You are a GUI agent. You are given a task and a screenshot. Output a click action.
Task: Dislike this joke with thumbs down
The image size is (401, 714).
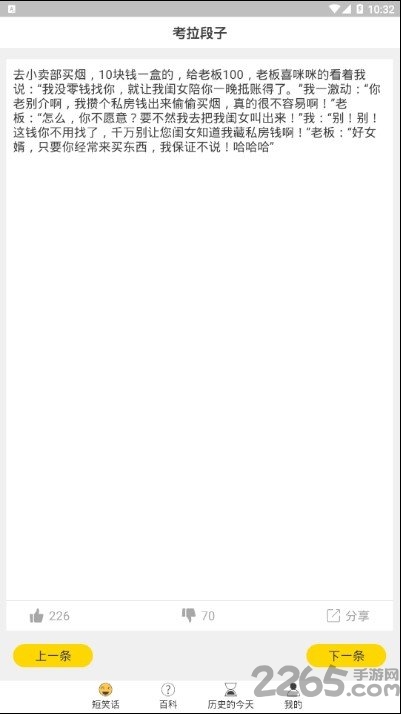coord(188,616)
